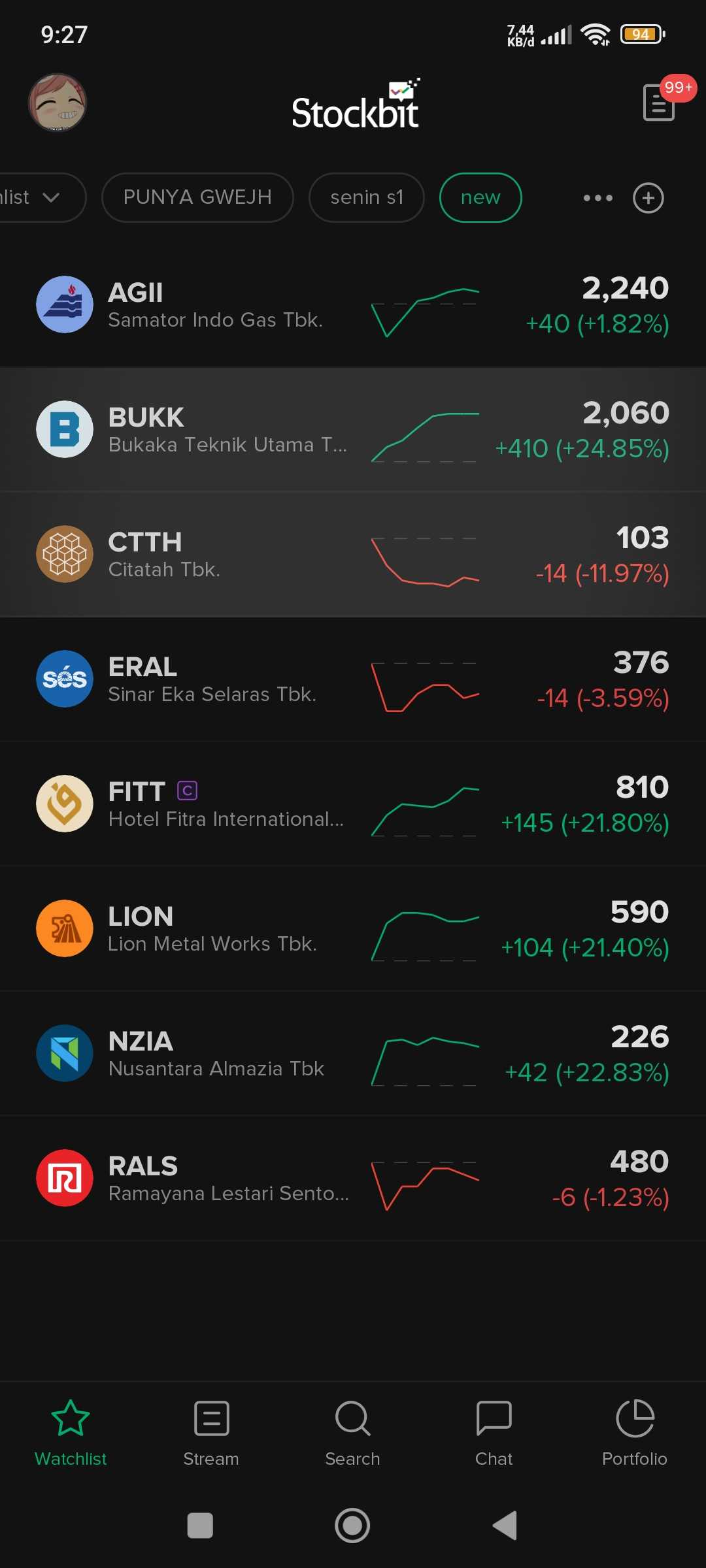Open the three-dot watchlist options
This screenshot has width=706, height=1568.
click(x=597, y=198)
